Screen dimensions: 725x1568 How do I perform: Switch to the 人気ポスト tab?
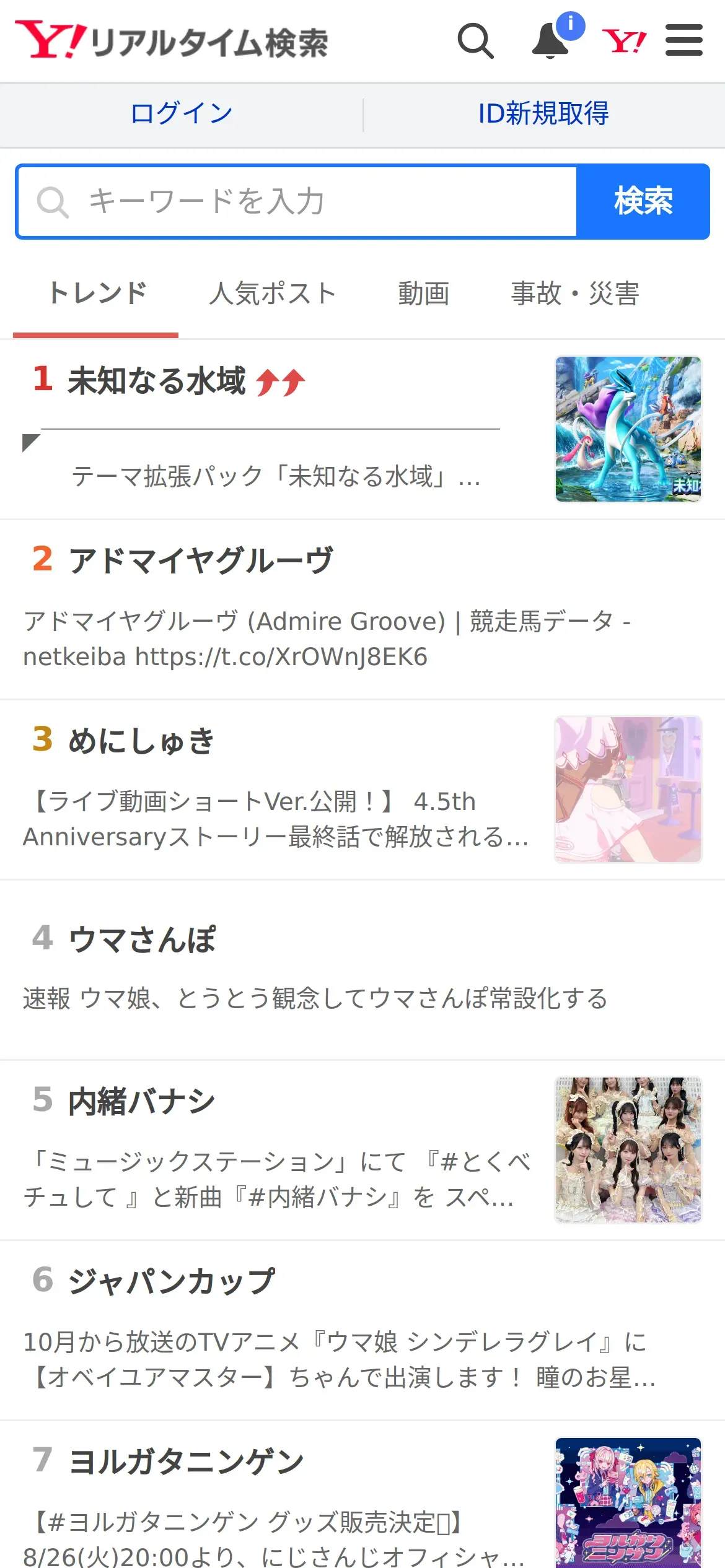273,294
